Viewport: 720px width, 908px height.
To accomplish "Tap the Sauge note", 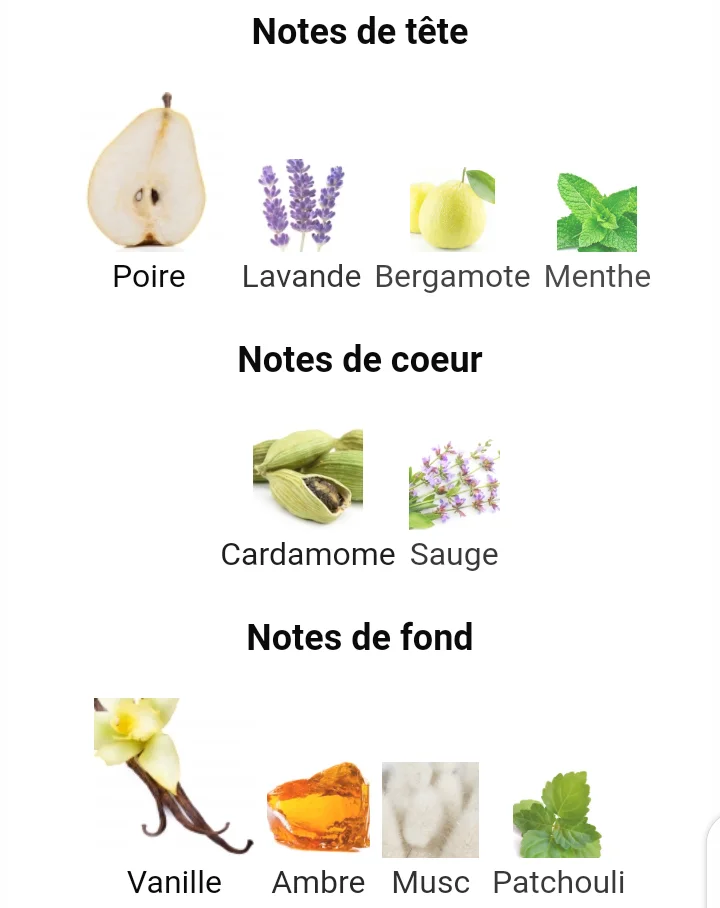I will tap(454, 484).
